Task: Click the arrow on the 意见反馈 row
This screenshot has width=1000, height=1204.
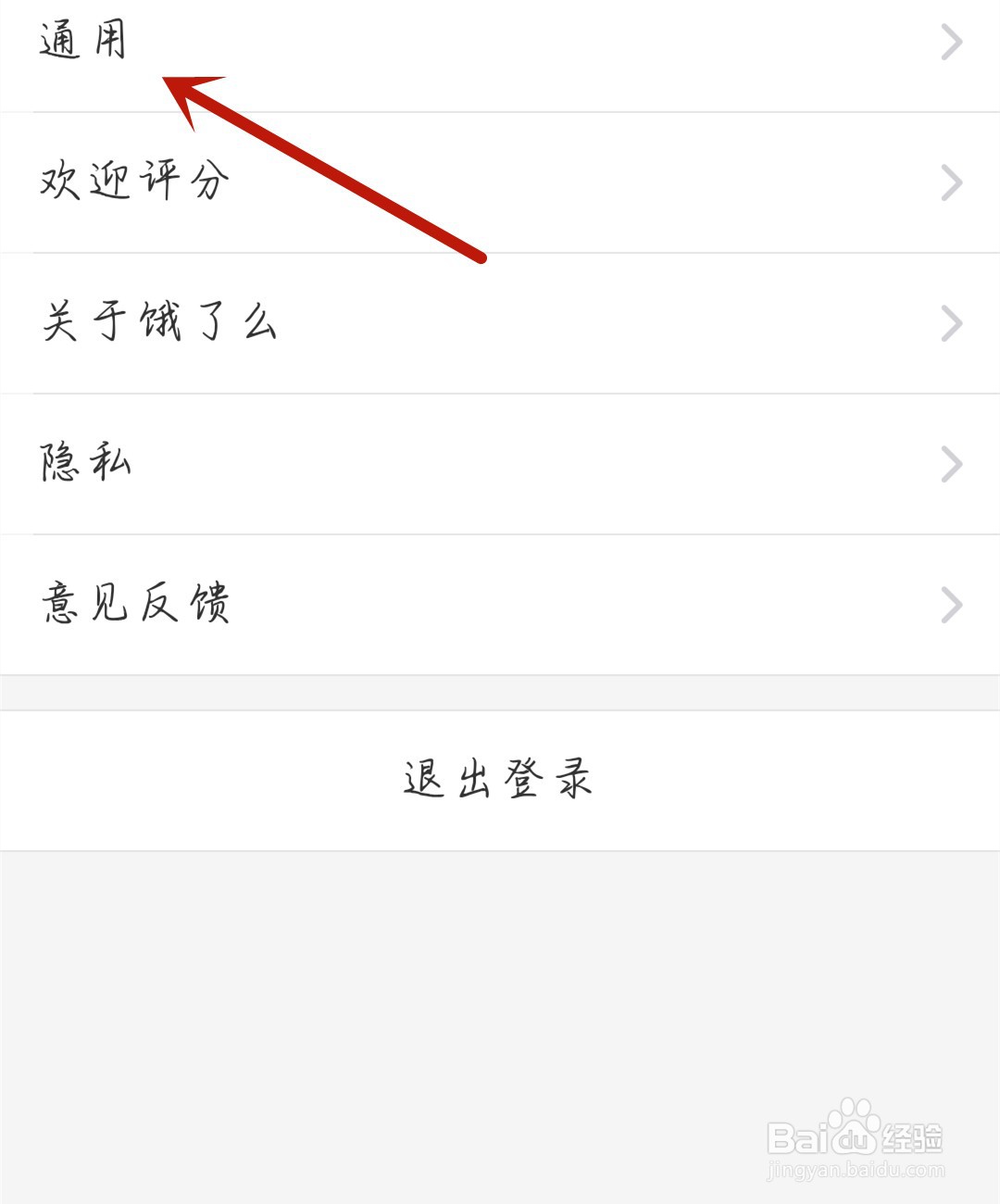Action: click(x=951, y=604)
